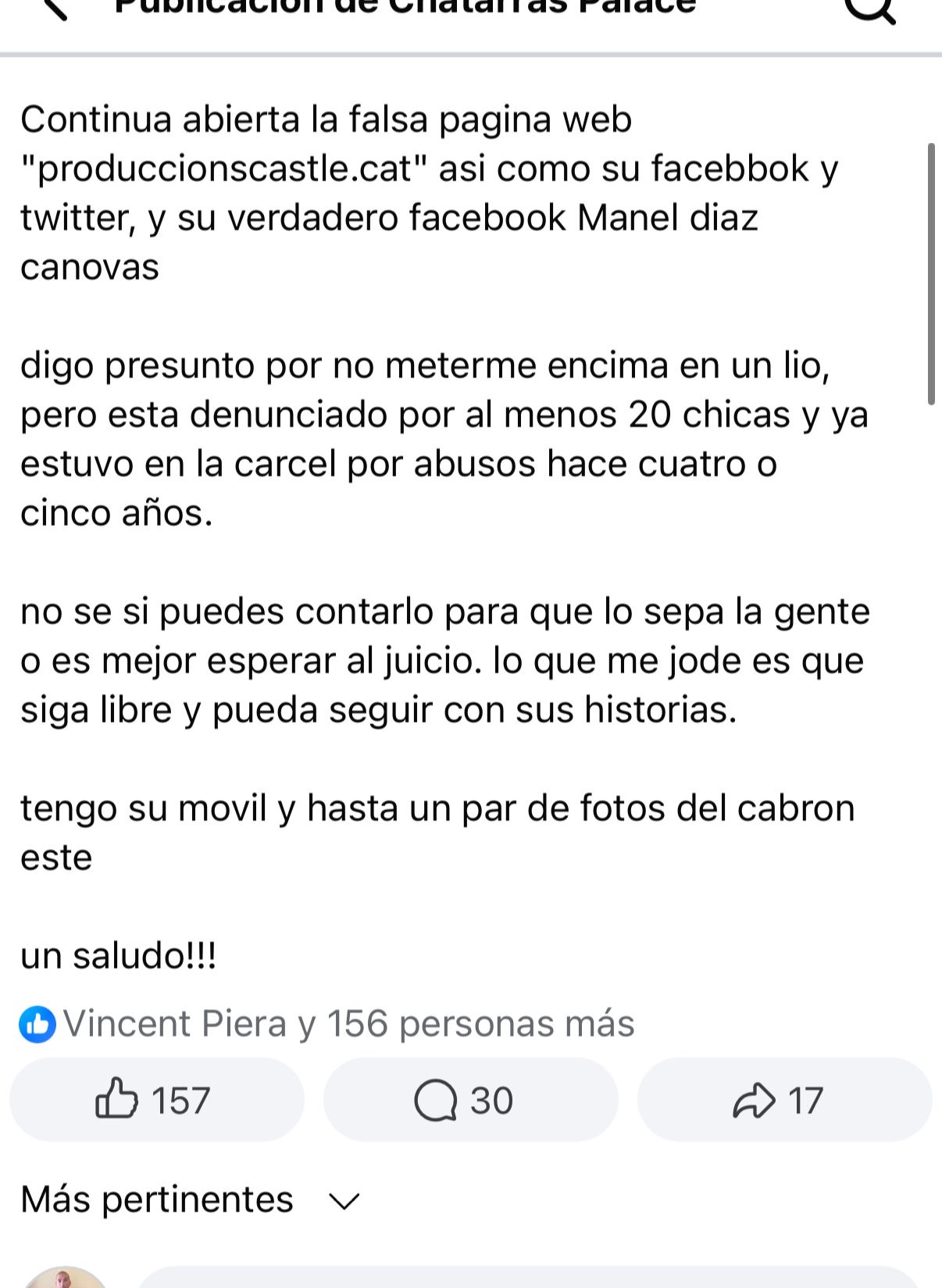This screenshot has height=1288, width=942.
Task: Like the post with 157 likes
Action: [x=156, y=1101]
